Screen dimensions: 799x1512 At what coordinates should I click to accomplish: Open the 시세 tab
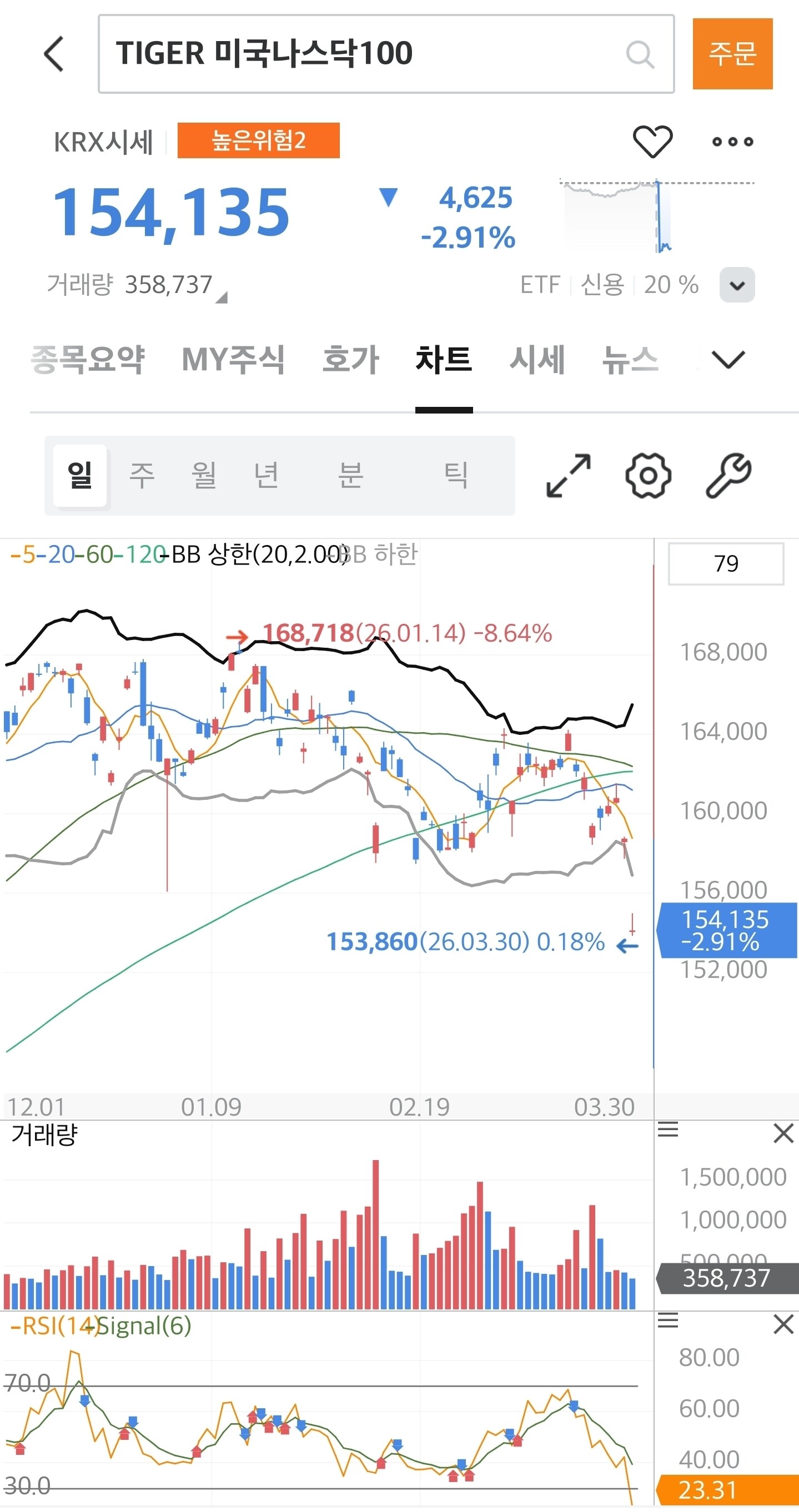(537, 359)
